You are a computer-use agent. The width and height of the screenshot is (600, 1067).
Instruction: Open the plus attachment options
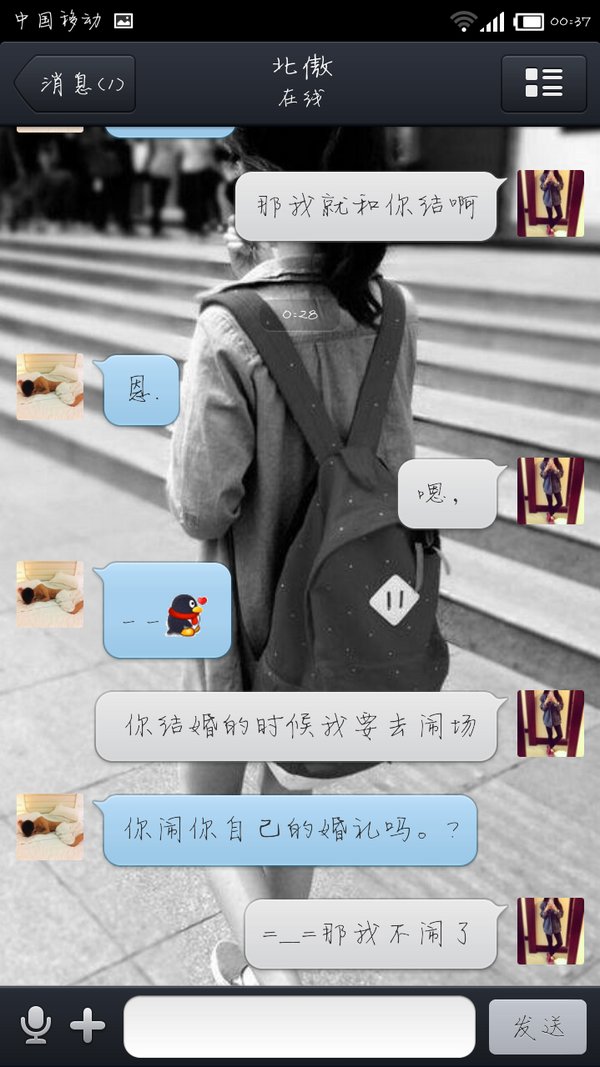88,1025
